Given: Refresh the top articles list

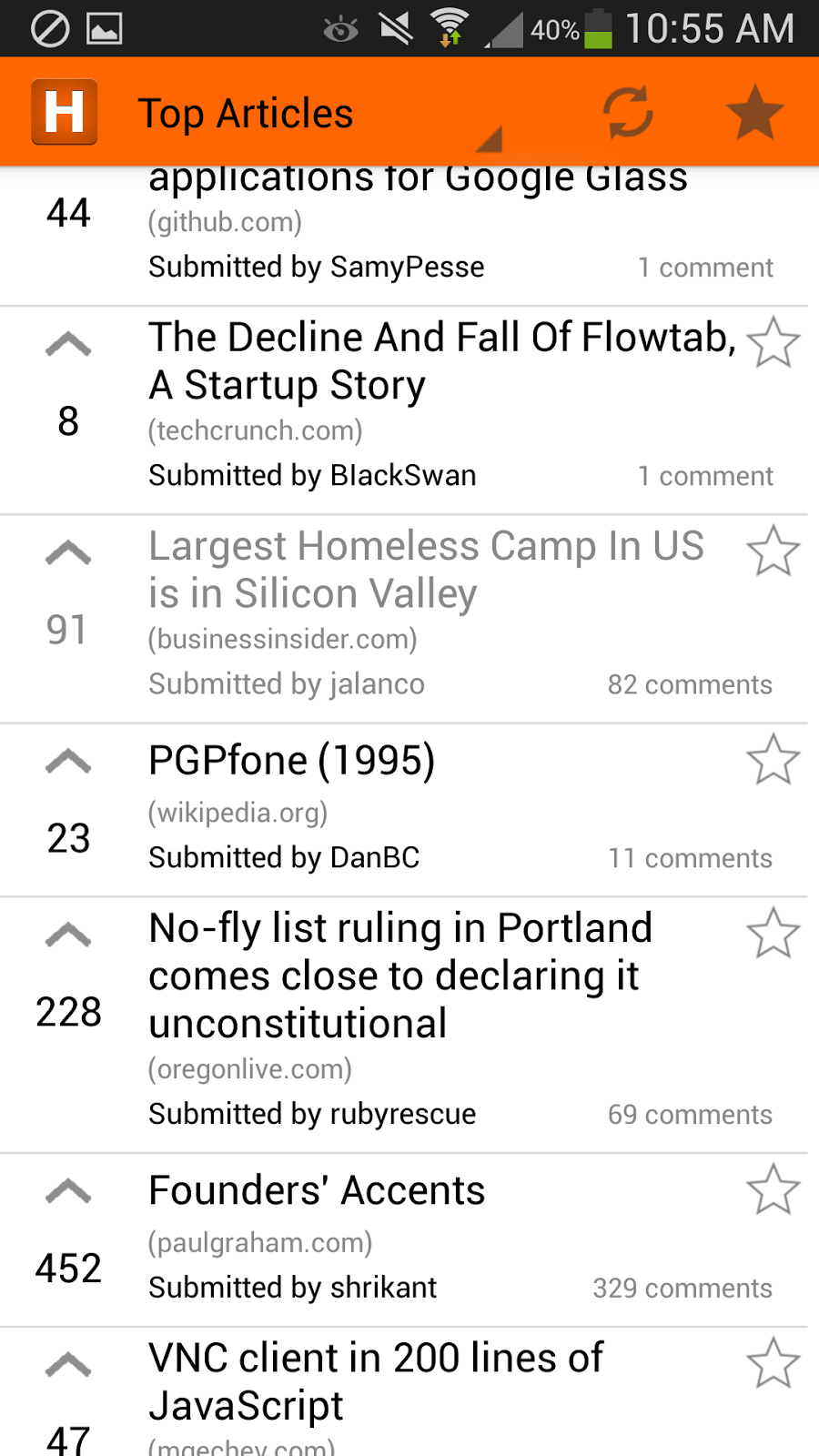Looking at the screenshot, I should point(628,113).
